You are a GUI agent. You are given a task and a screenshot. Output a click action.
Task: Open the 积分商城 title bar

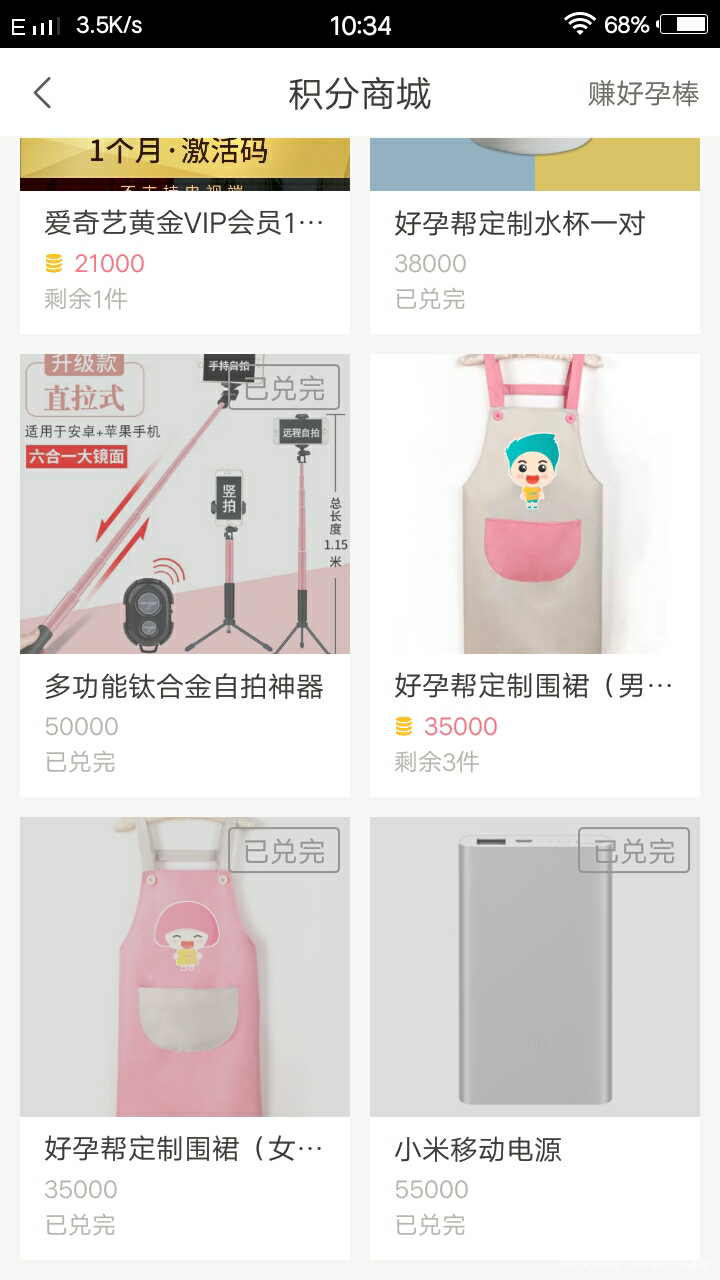point(360,92)
